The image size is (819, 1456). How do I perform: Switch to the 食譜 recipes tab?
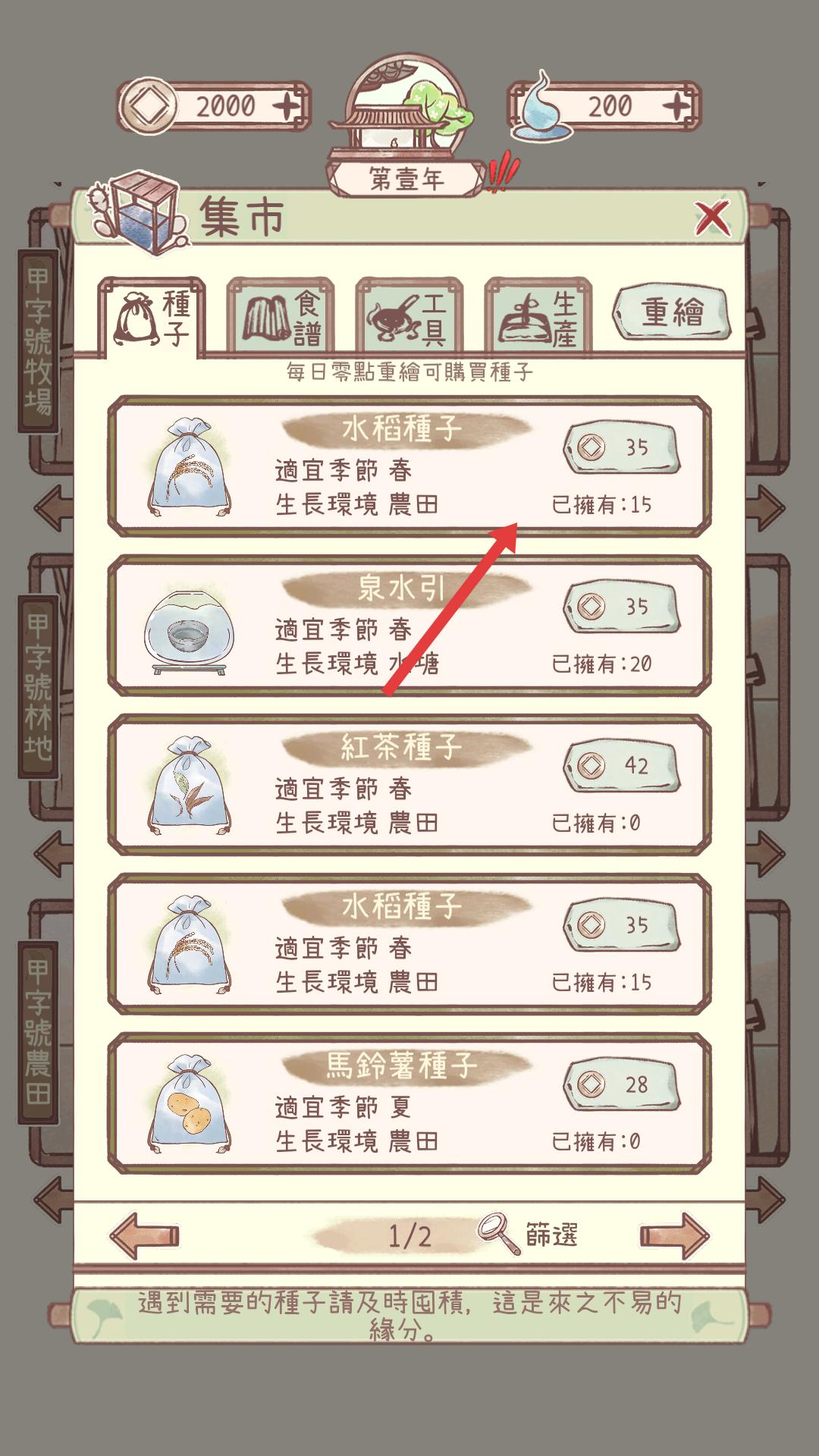pyautogui.click(x=281, y=318)
